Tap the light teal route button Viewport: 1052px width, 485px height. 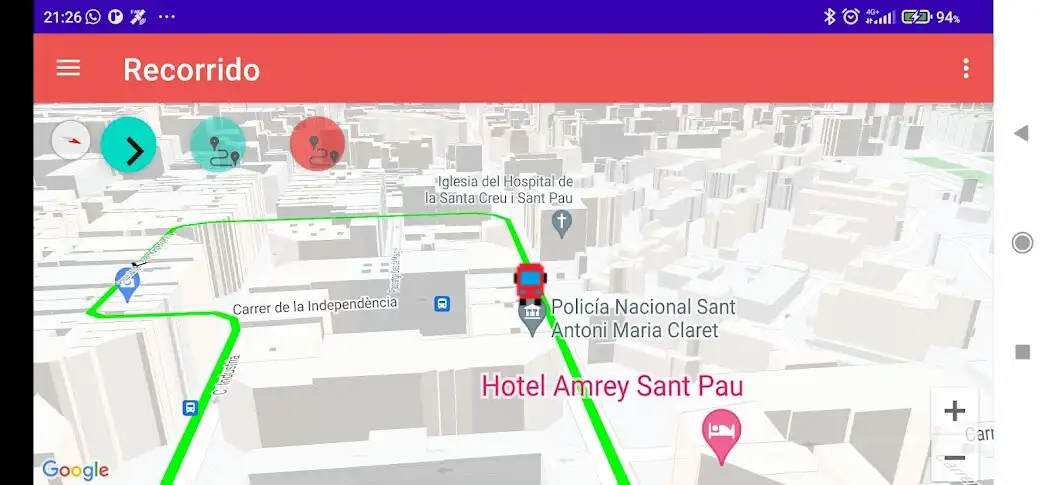pos(218,145)
